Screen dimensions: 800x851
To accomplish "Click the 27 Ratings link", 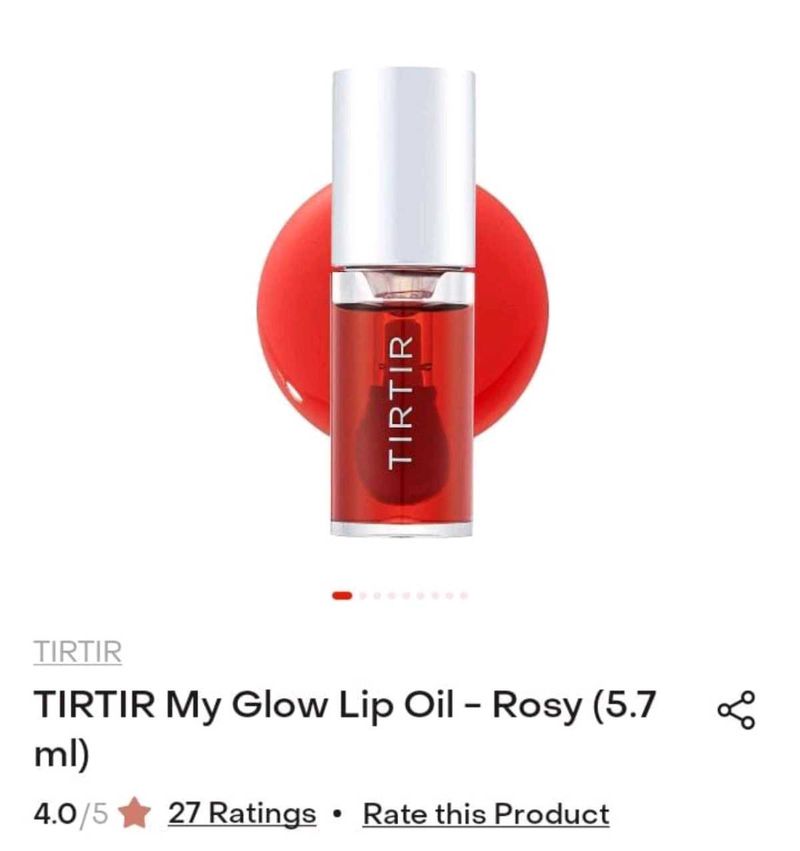I will pyautogui.click(x=241, y=814).
